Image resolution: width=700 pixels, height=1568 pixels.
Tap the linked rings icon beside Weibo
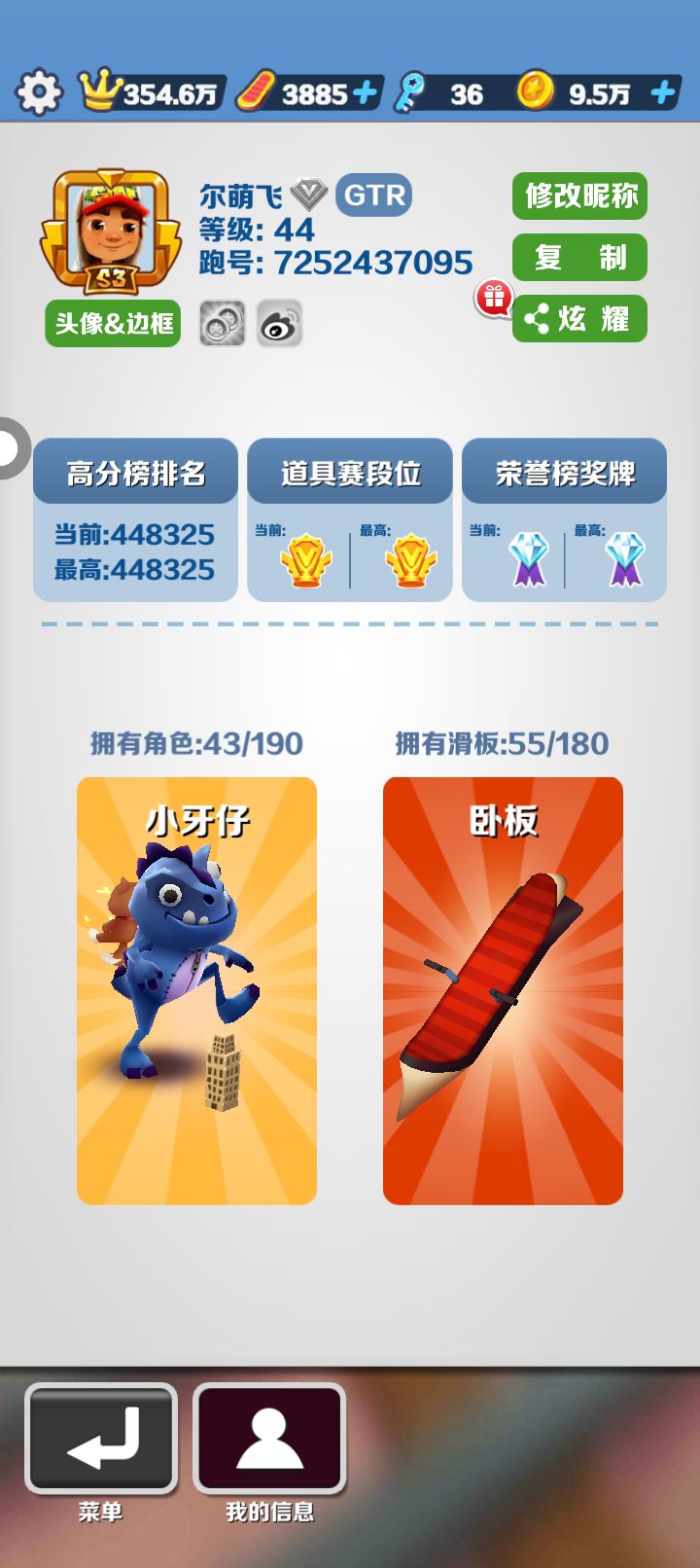coord(223,323)
